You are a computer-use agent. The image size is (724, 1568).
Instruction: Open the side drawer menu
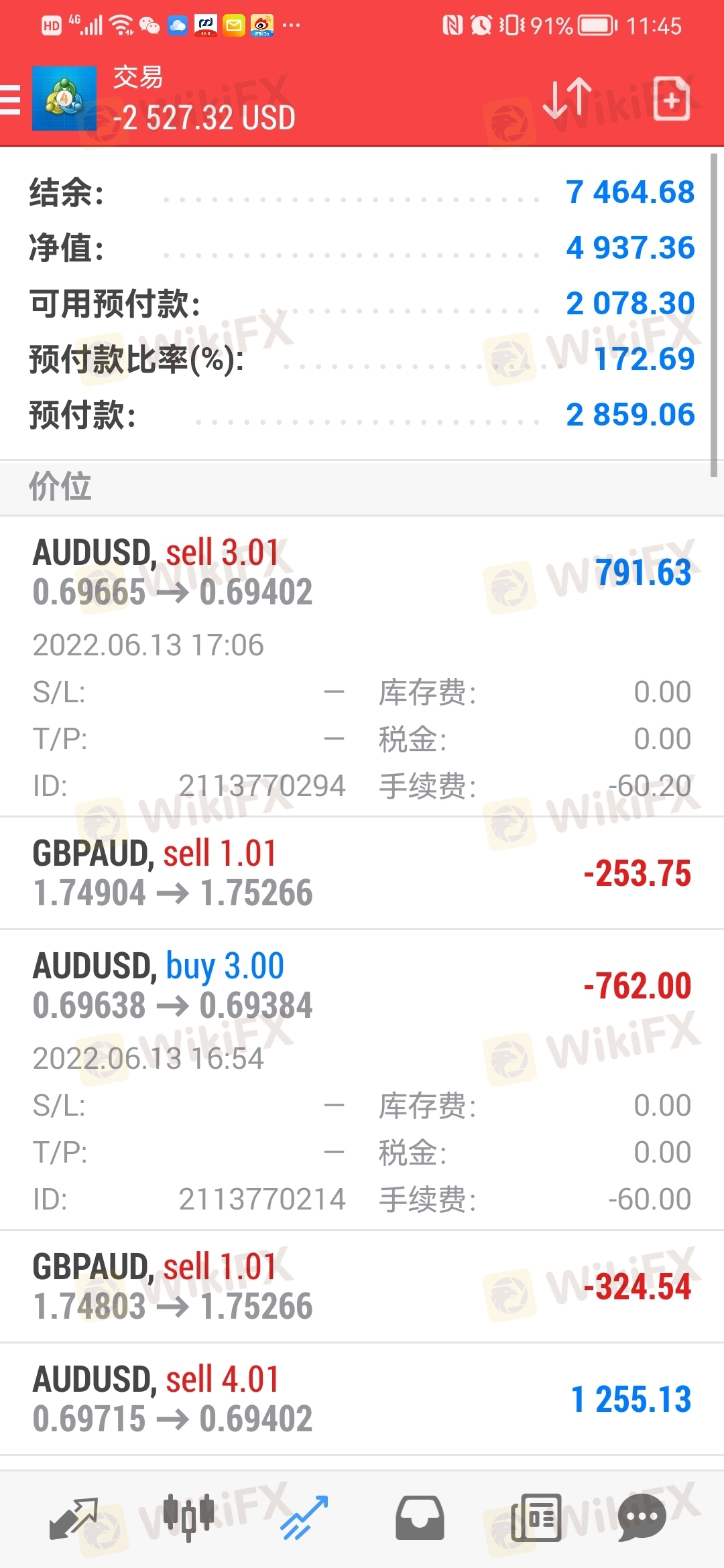click(11, 101)
